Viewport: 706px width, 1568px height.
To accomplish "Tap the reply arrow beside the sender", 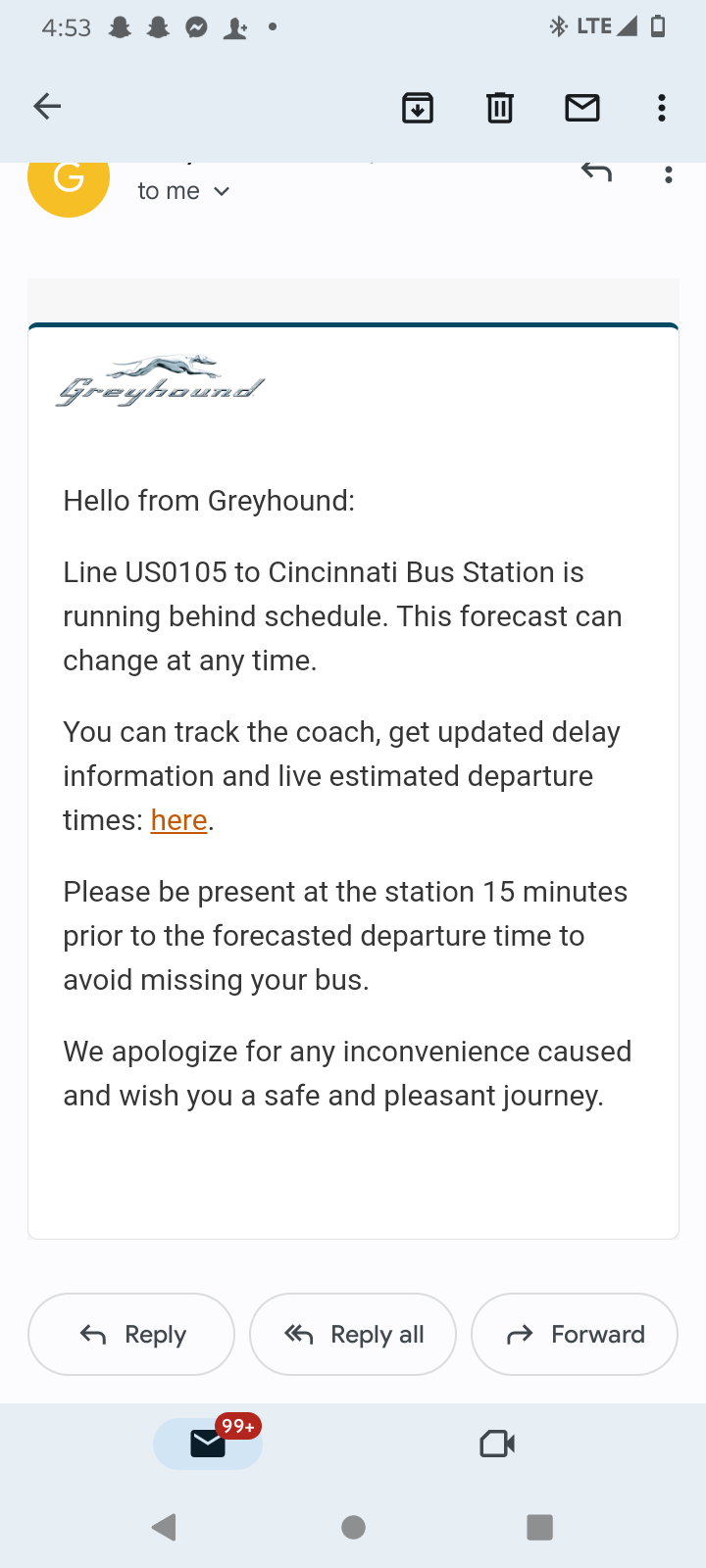I will click(x=596, y=173).
